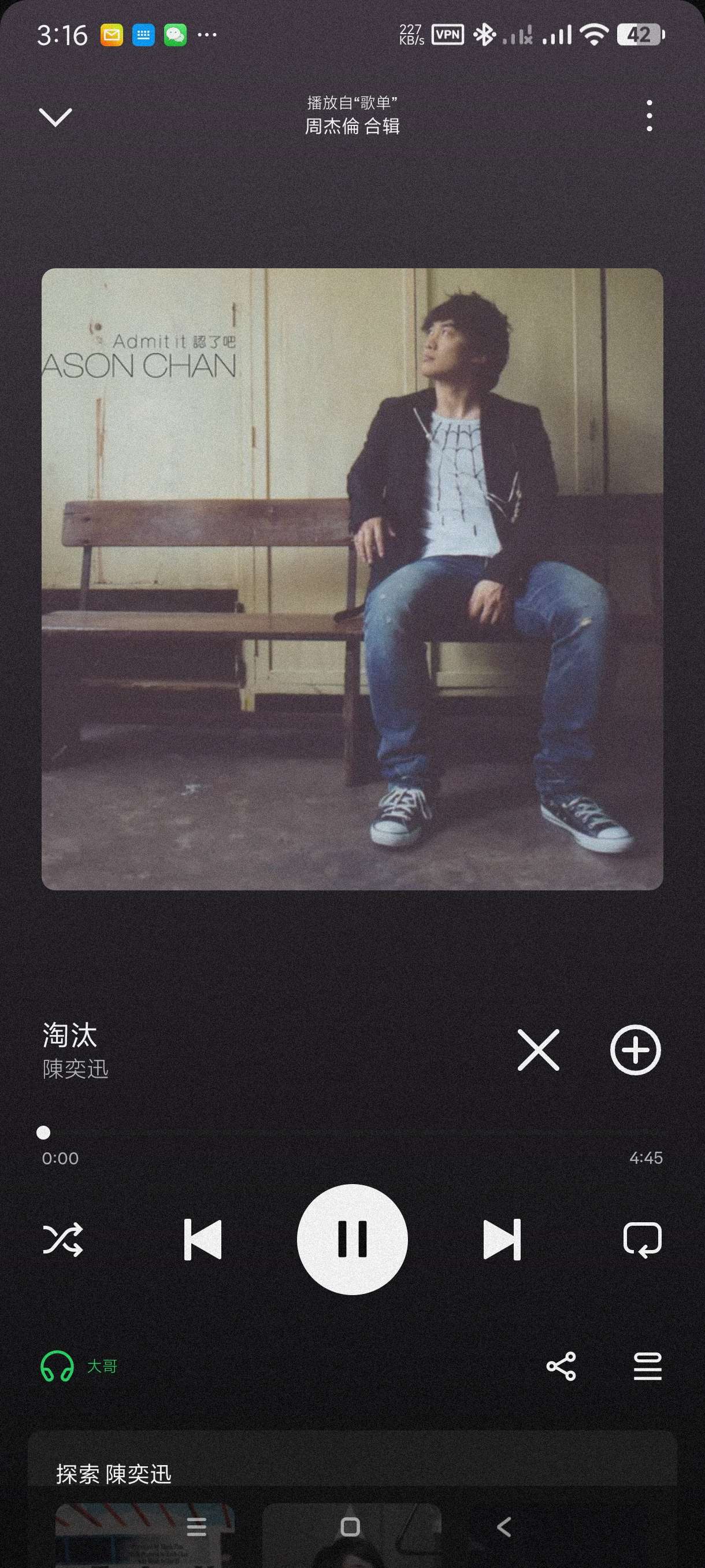Open artist 陳奕迅 under the song title

point(76,1069)
